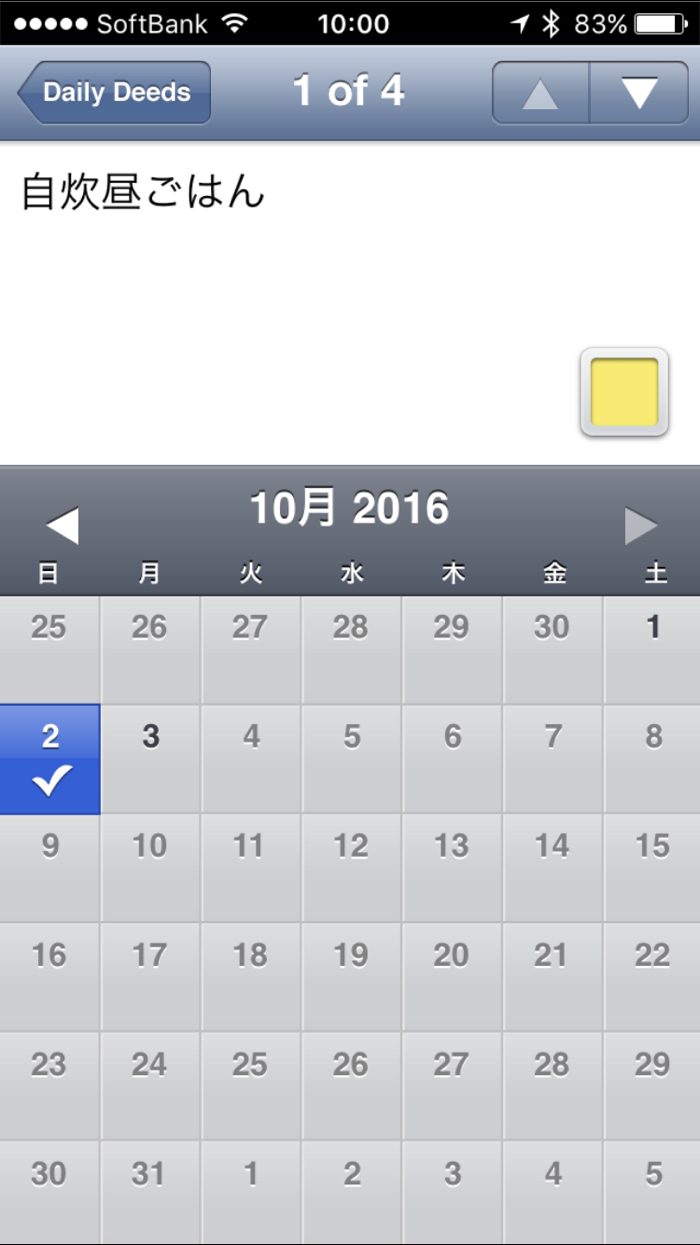Select September 28 in the calendar
This screenshot has width=700, height=1245.
[351, 650]
